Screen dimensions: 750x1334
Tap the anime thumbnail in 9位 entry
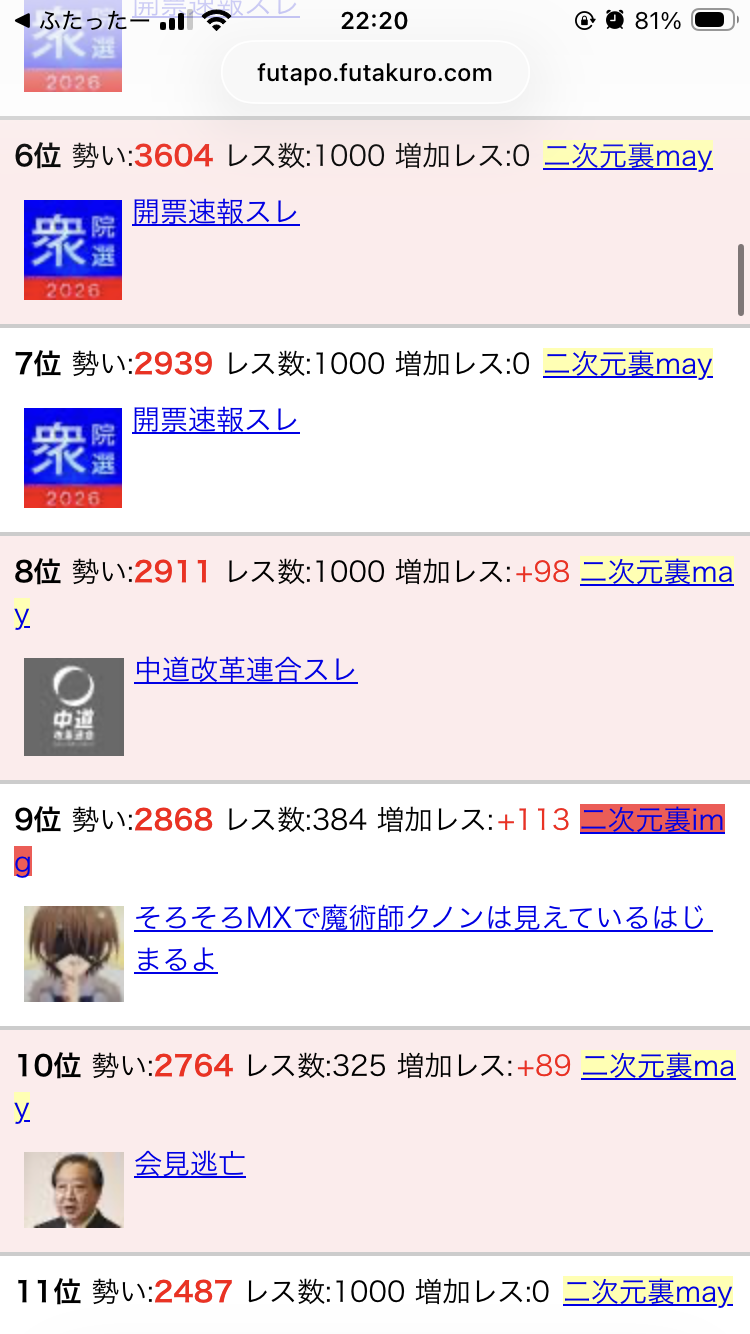coord(73,954)
